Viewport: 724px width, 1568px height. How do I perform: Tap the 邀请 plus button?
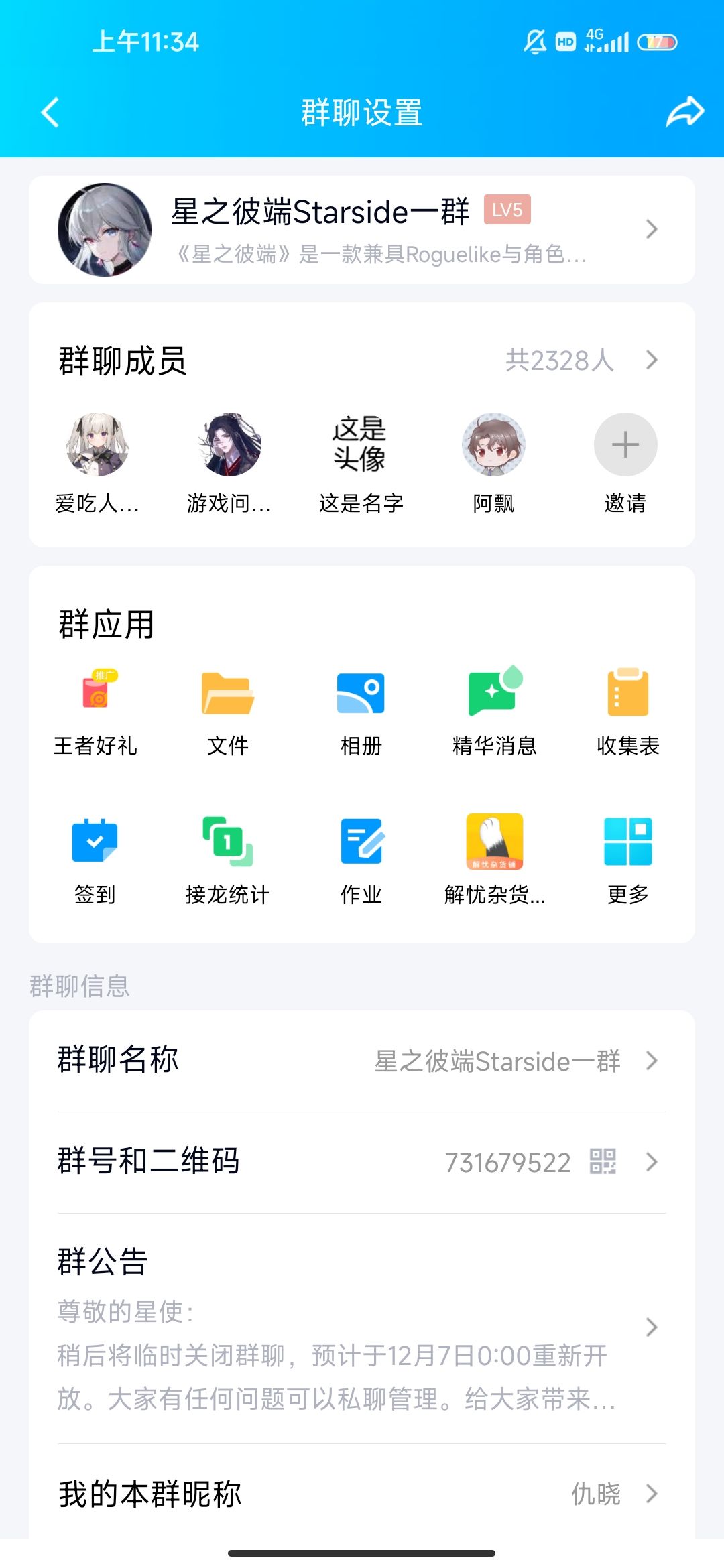pyautogui.click(x=625, y=444)
